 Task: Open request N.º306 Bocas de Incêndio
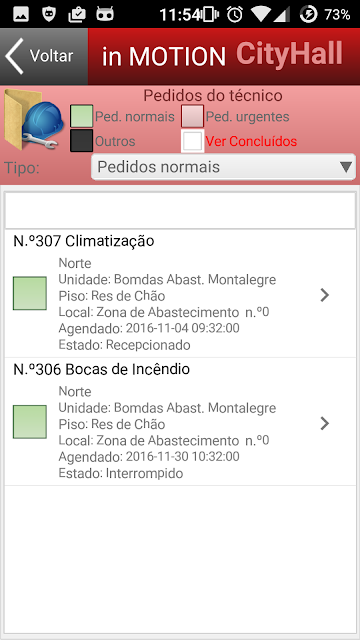coord(180,422)
